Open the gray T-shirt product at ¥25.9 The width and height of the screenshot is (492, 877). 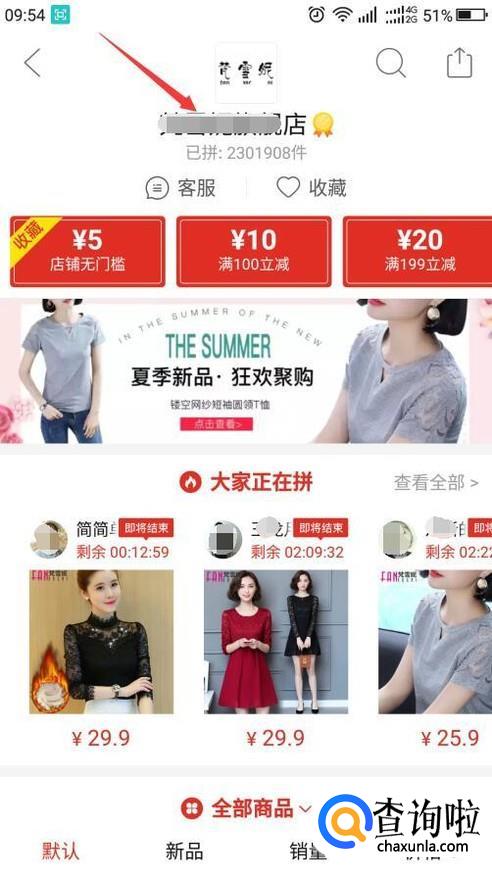pyautogui.click(x=435, y=642)
